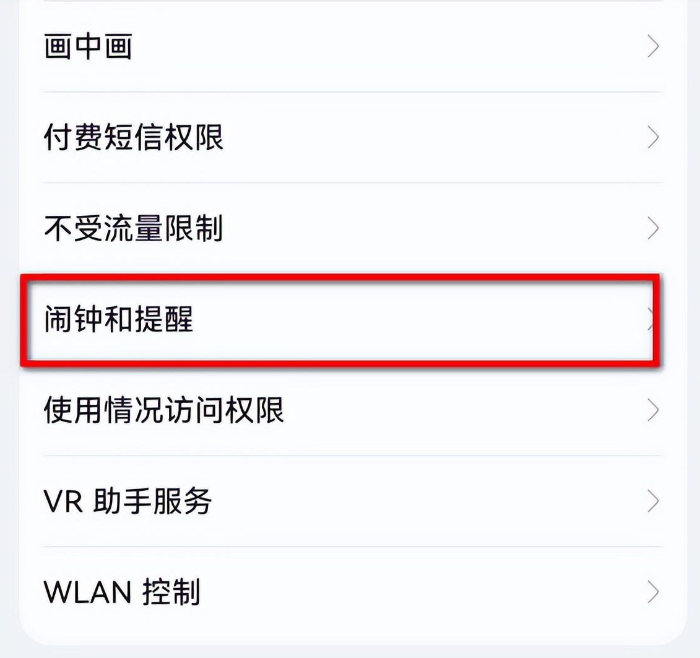The width and height of the screenshot is (700, 658).
Task: Open WLAN 控制 settings
Action: coord(350,591)
